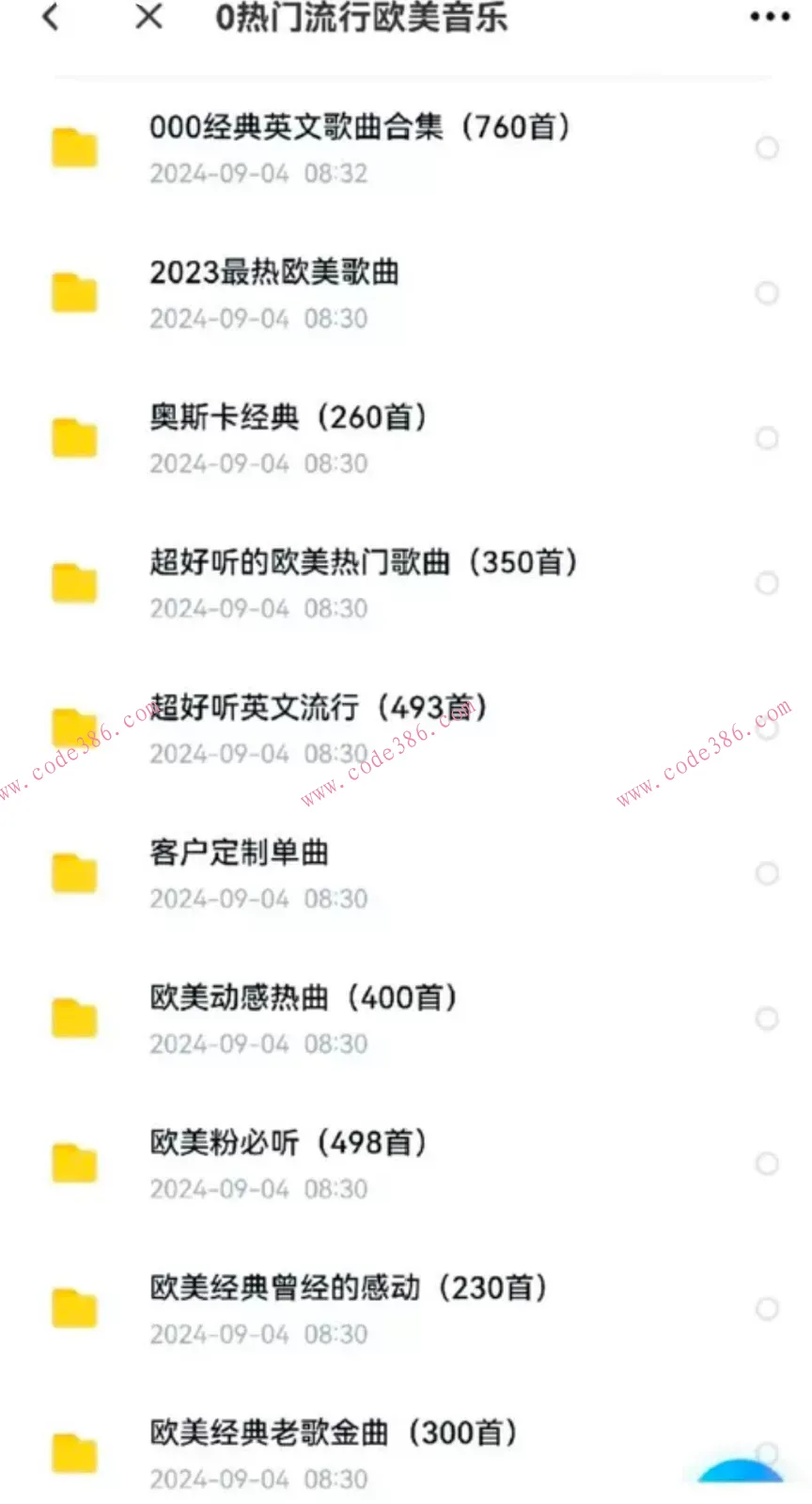Click the folder icon of 奥斯卡经典（260首）
The width and height of the screenshot is (812, 1504).
point(74,437)
